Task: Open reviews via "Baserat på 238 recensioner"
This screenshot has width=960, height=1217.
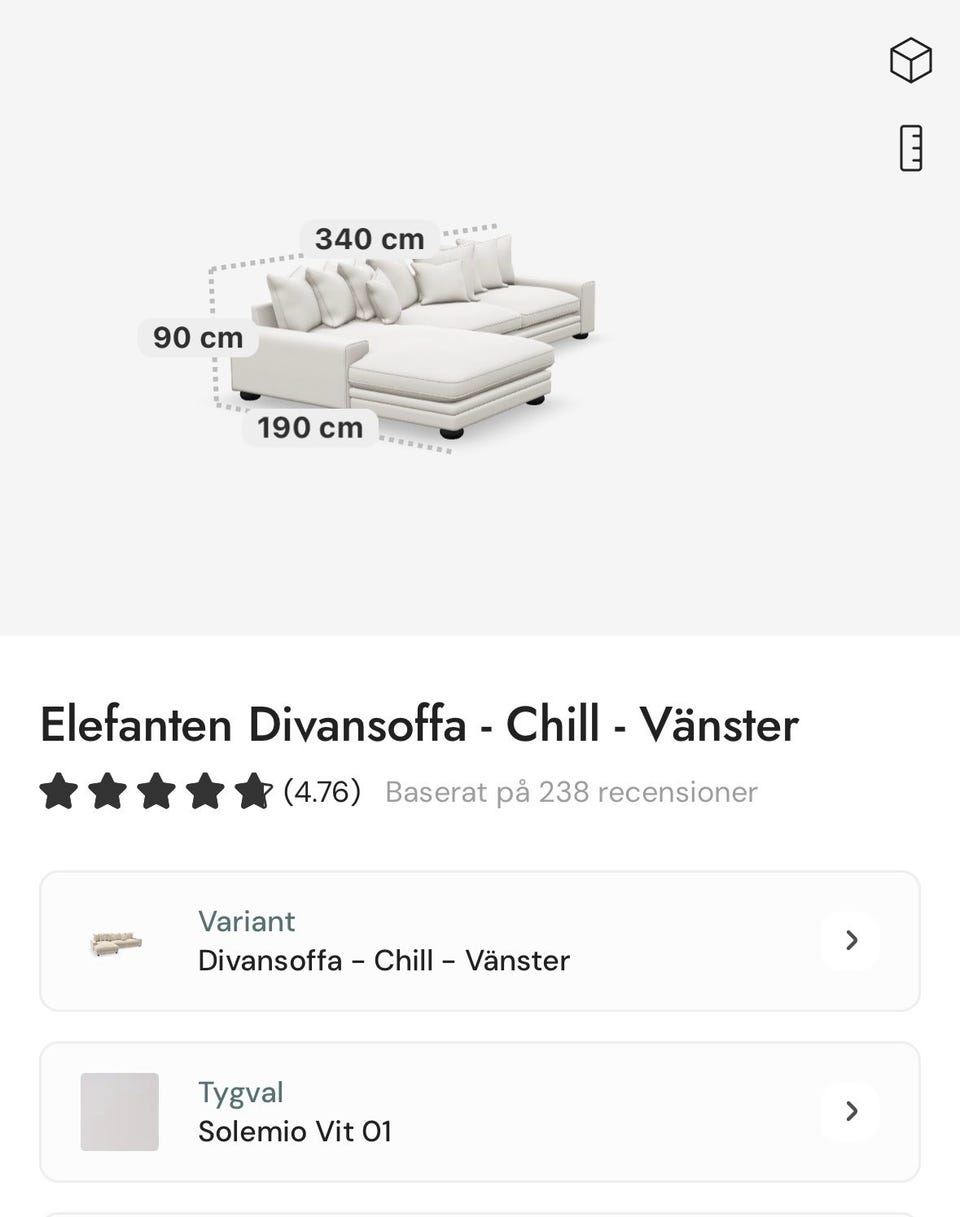Action: pyautogui.click(x=569, y=792)
